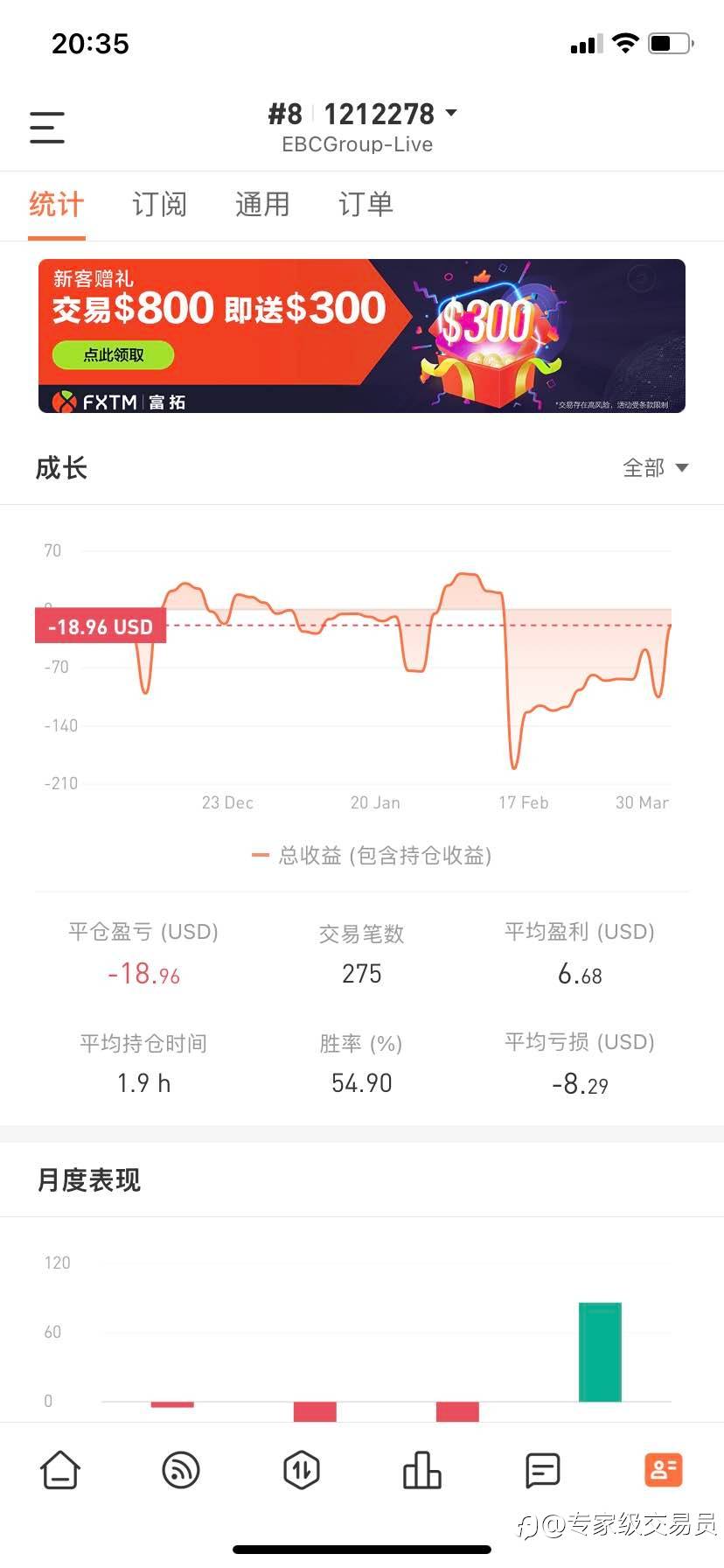The height and width of the screenshot is (1568, 724).
Task: Select the 统计 tab
Action: click(x=56, y=205)
